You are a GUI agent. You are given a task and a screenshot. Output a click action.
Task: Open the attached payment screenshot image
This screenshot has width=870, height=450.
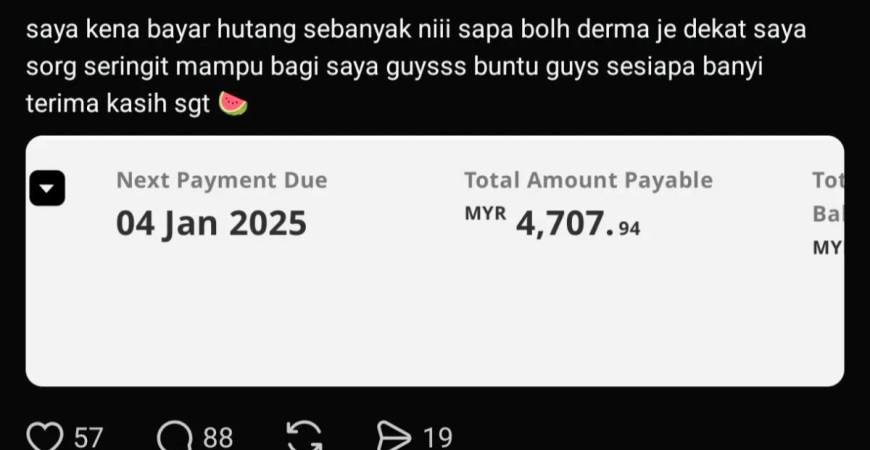tap(434, 262)
